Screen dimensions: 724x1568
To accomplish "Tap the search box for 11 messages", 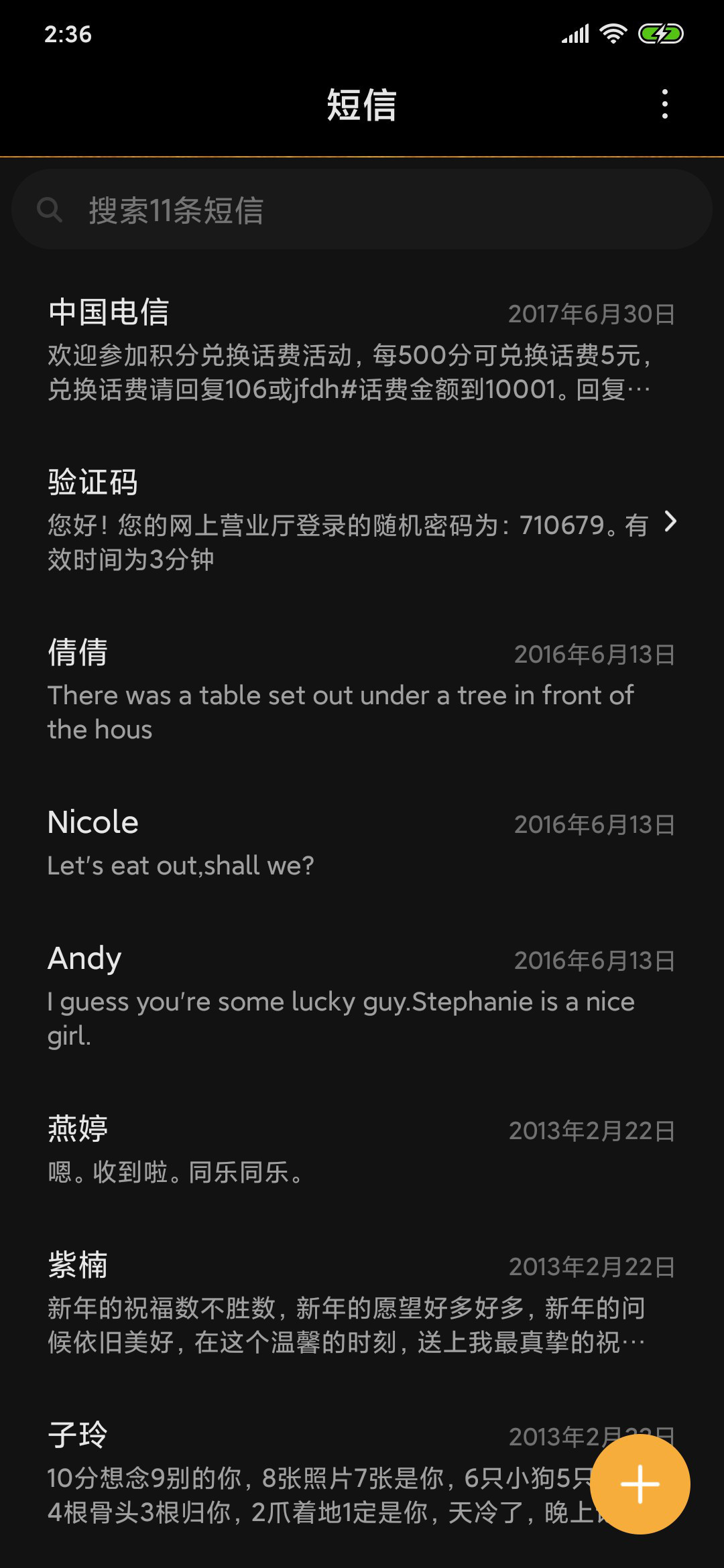I will 362,210.
